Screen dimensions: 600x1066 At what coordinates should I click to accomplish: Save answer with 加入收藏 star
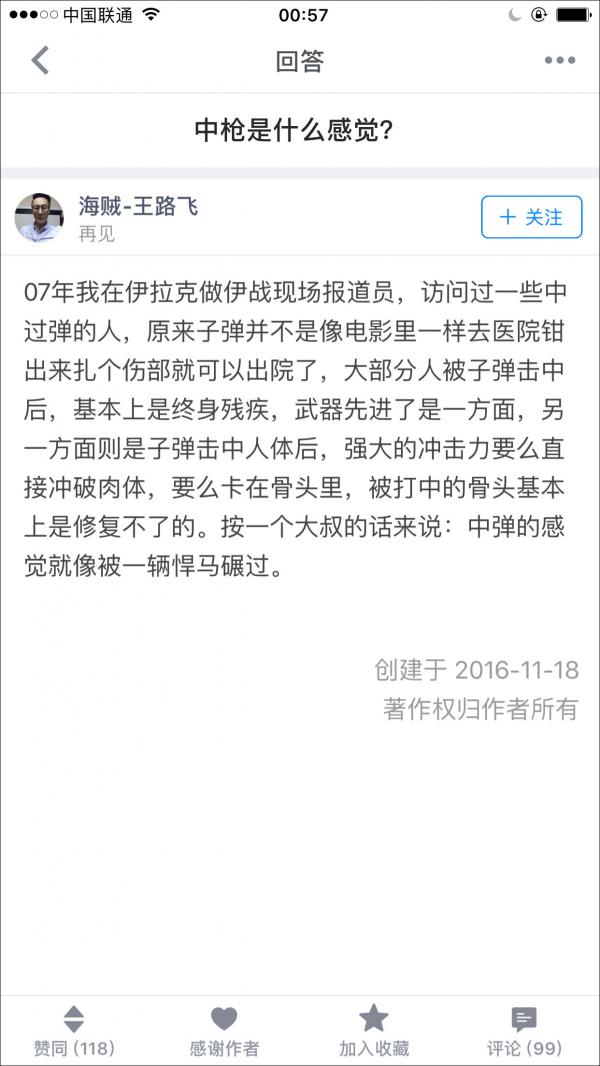pos(374,1031)
